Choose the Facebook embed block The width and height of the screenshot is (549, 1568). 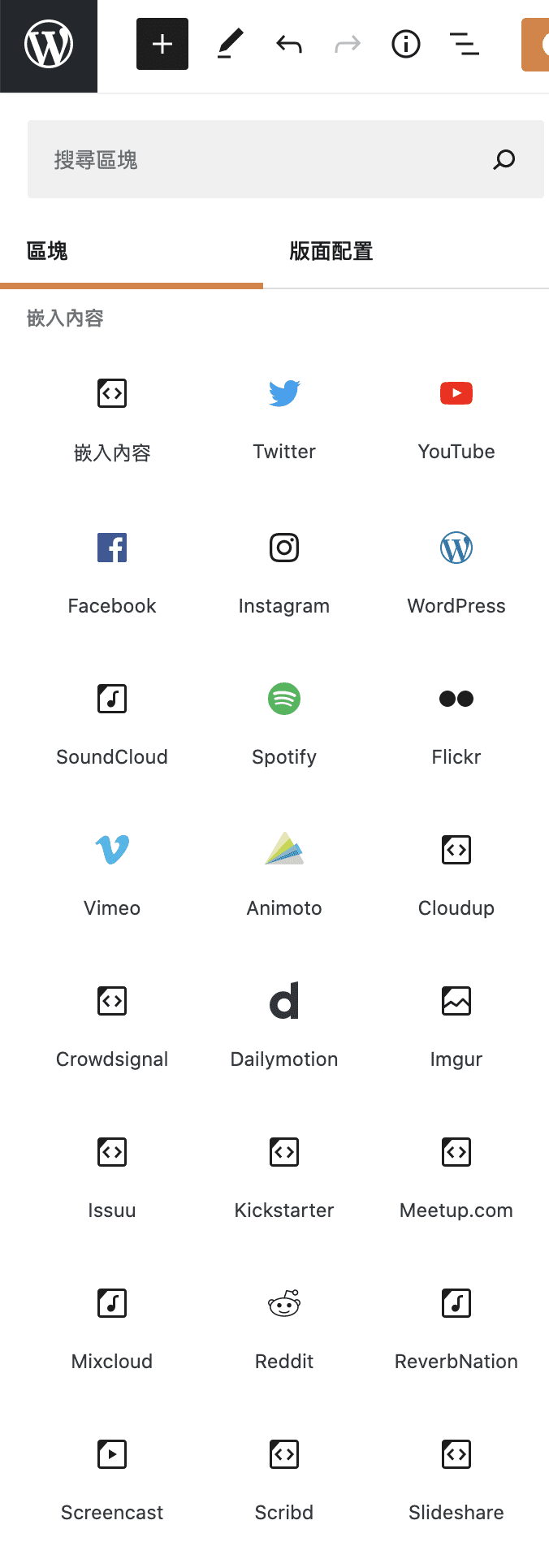coord(112,570)
